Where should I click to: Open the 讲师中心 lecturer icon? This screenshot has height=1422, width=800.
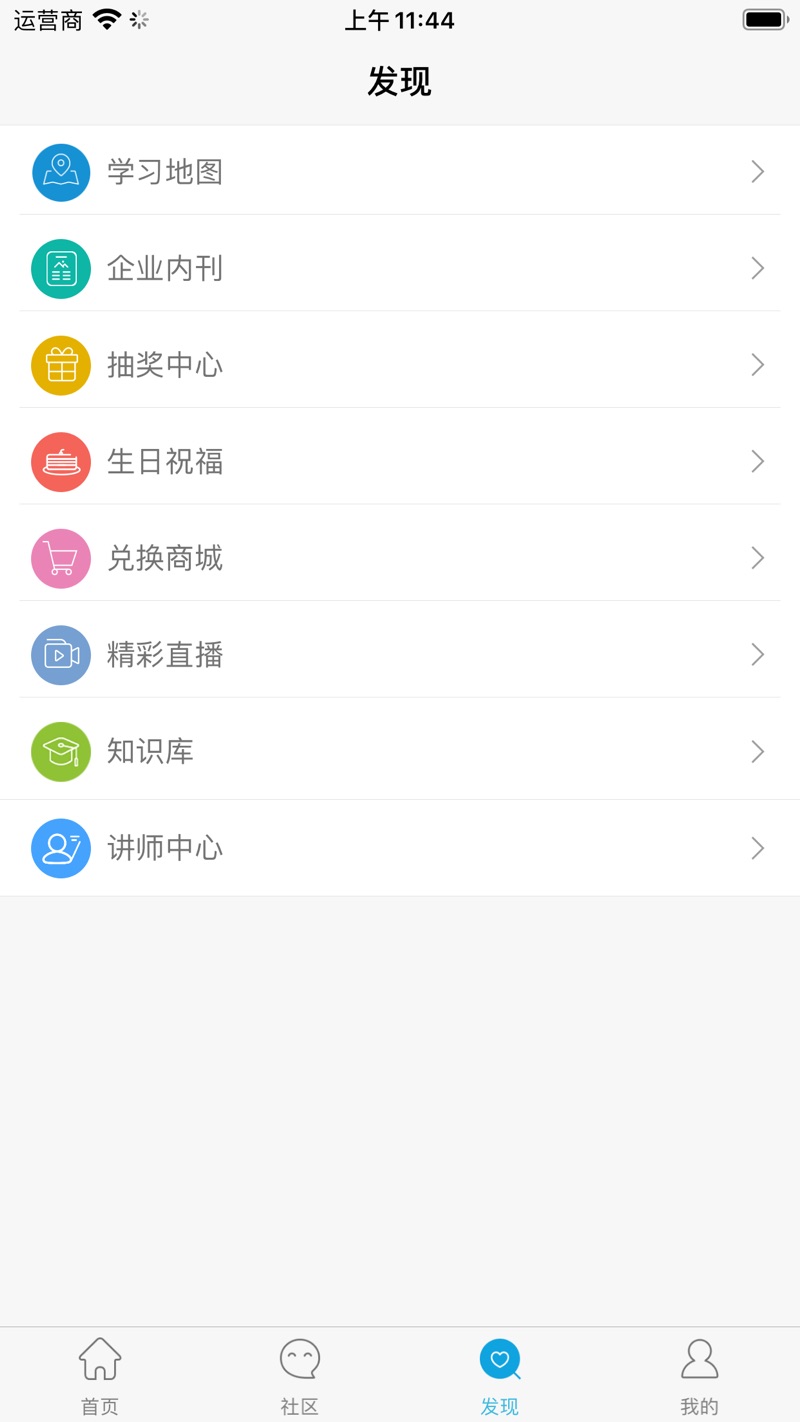pos(61,848)
